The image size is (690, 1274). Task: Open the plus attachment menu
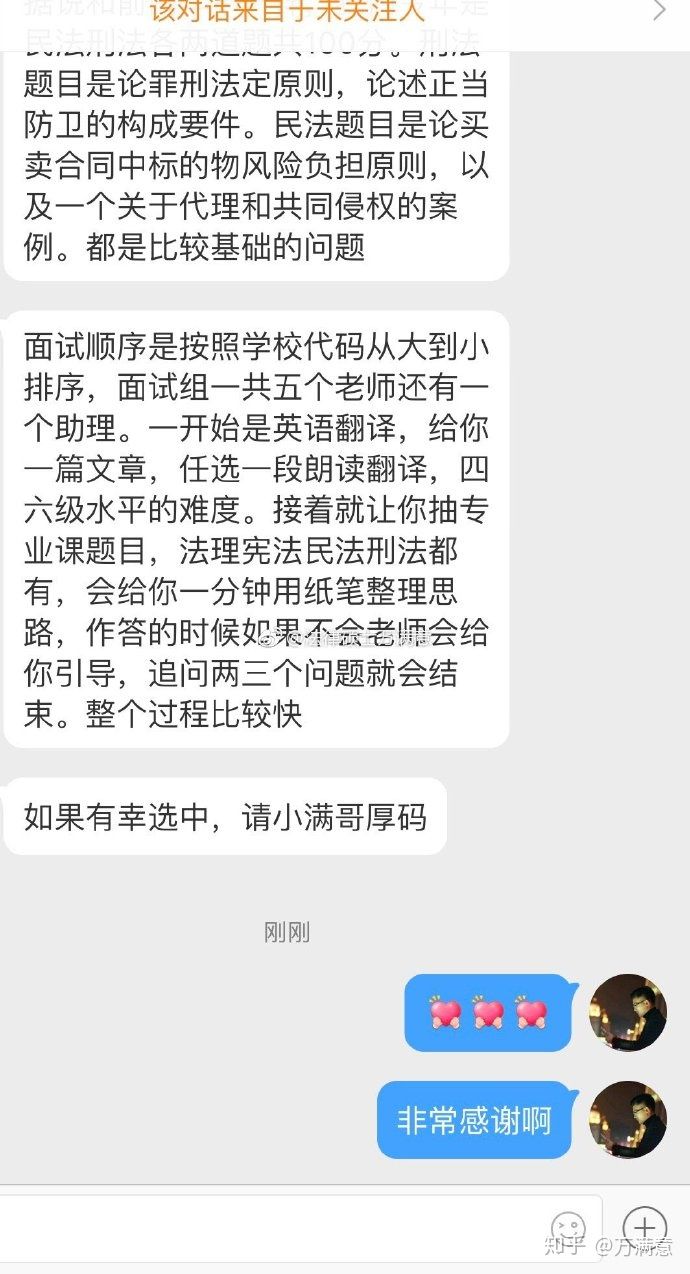click(x=644, y=1226)
